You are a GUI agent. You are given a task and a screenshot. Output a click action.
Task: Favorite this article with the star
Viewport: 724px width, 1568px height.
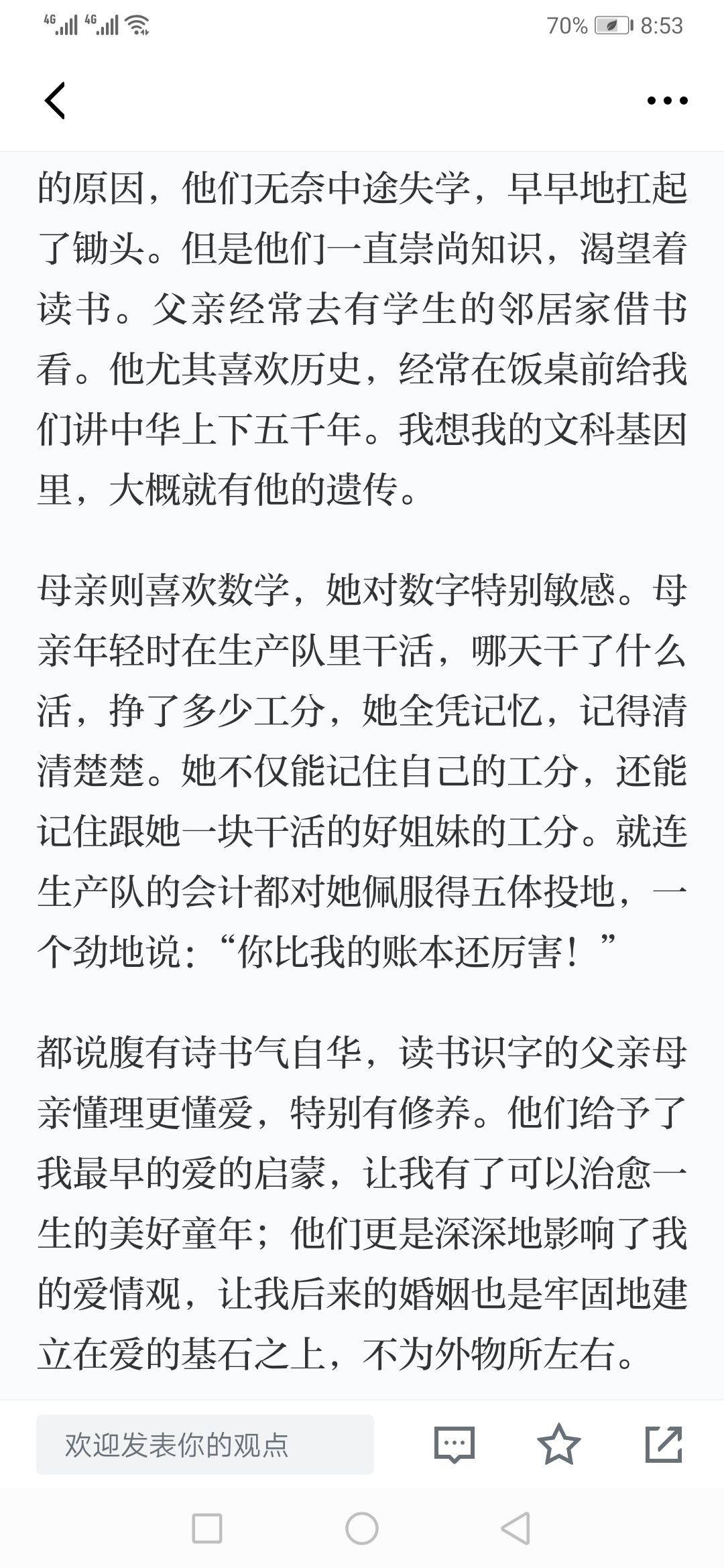[559, 1444]
